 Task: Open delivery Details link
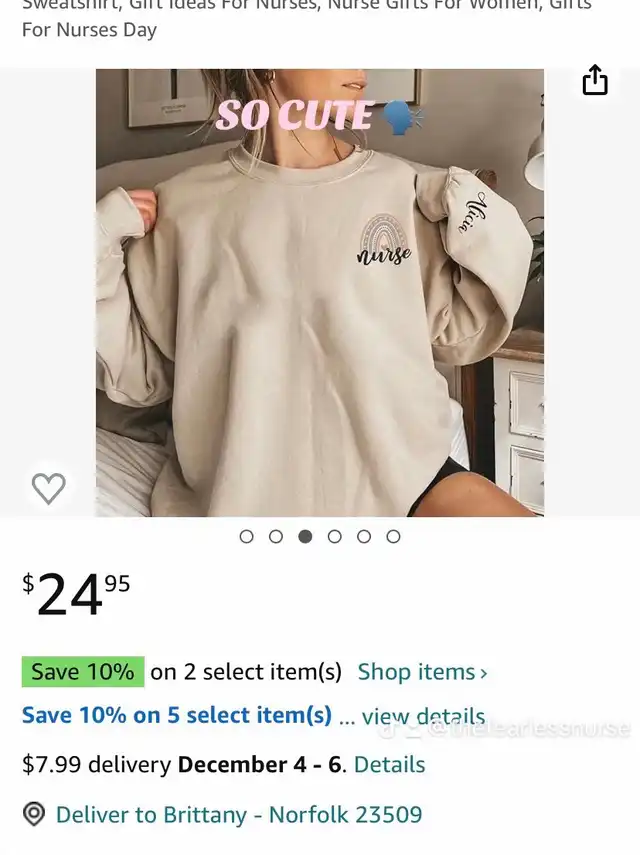coord(389,764)
